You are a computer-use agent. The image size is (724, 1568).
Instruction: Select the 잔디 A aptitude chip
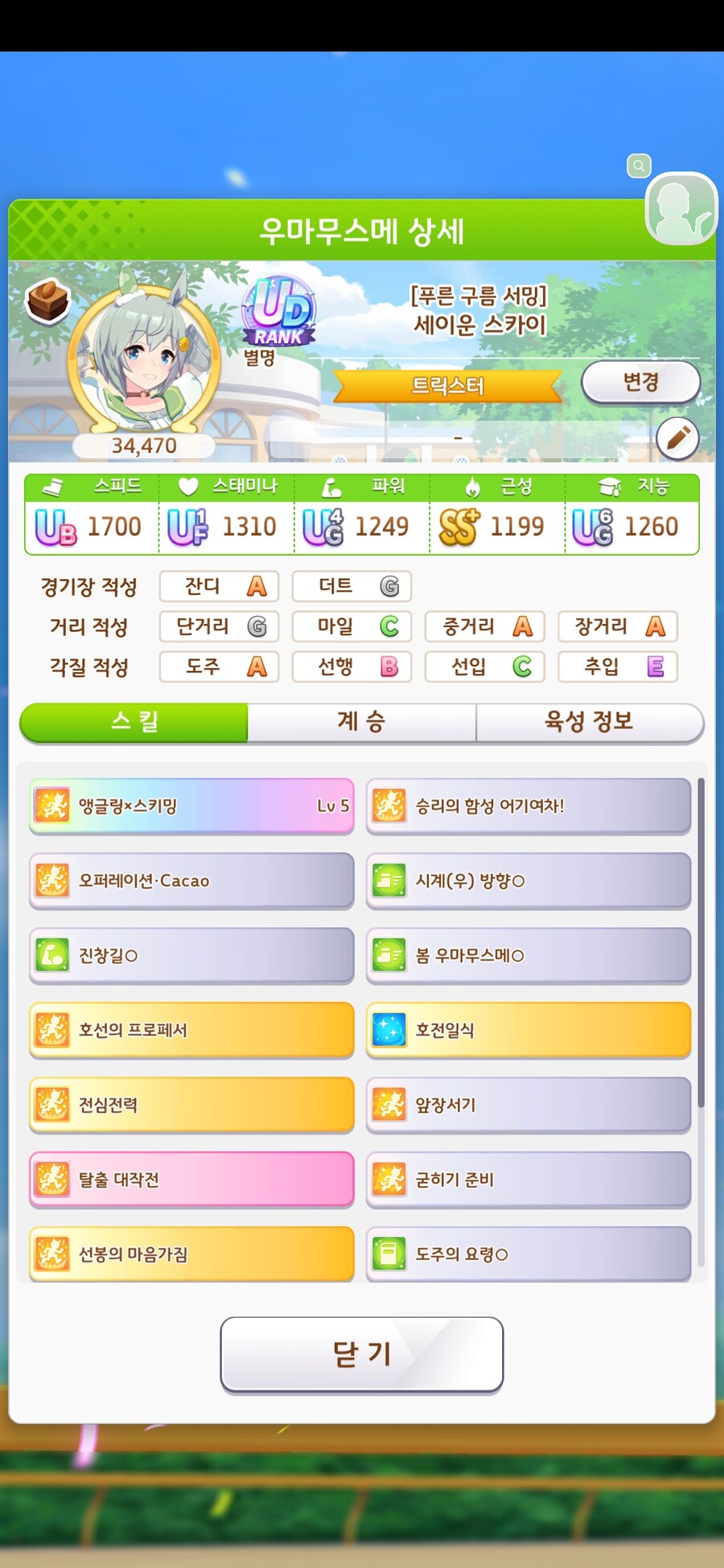tap(218, 586)
